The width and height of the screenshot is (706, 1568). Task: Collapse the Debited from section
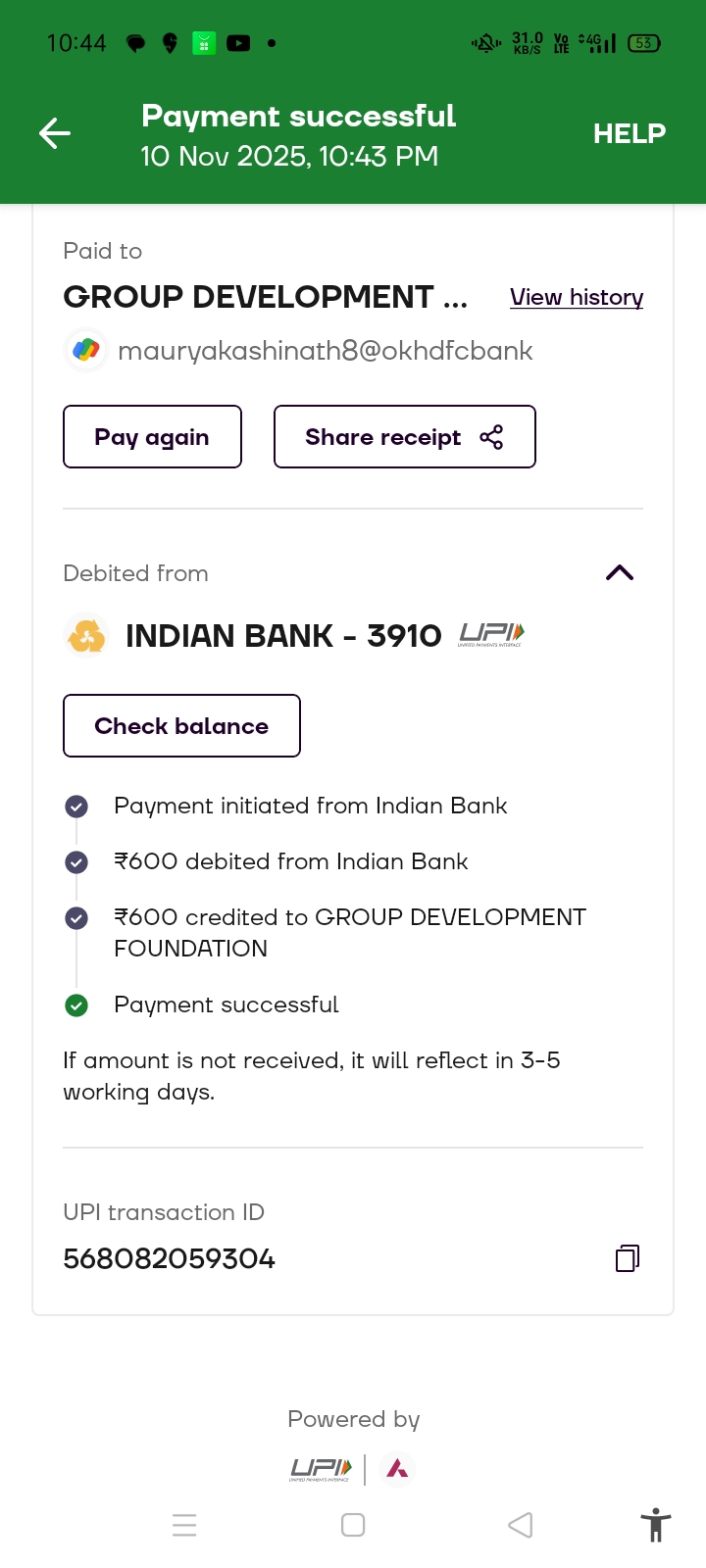620,573
